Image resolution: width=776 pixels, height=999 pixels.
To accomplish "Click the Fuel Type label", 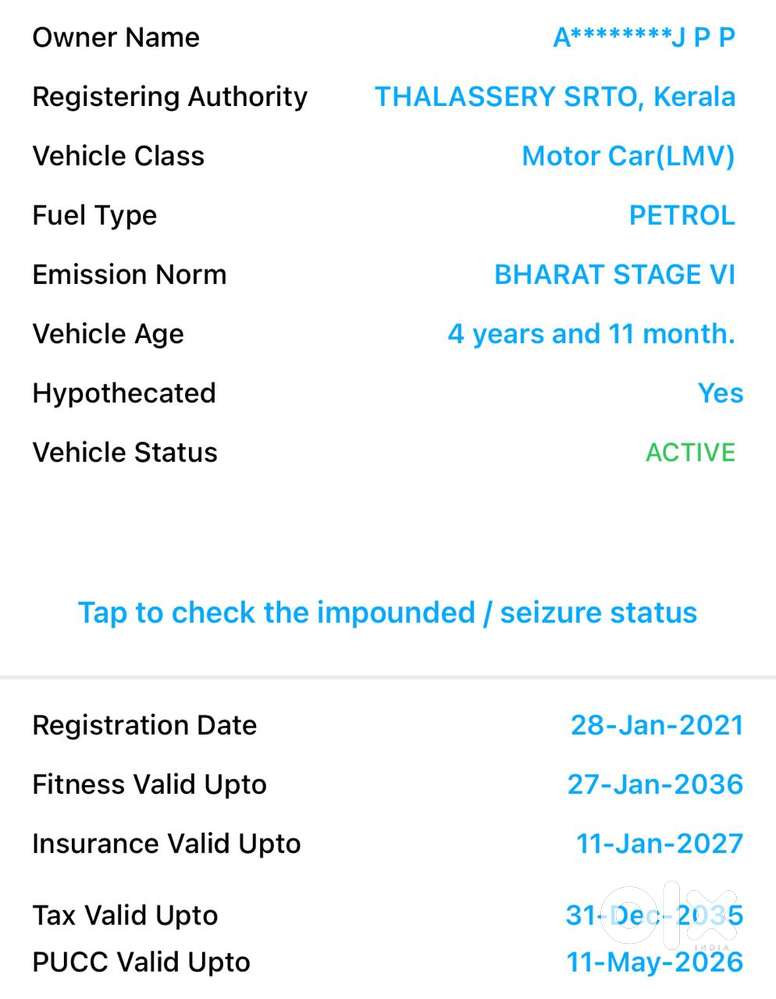I will (x=95, y=215).
